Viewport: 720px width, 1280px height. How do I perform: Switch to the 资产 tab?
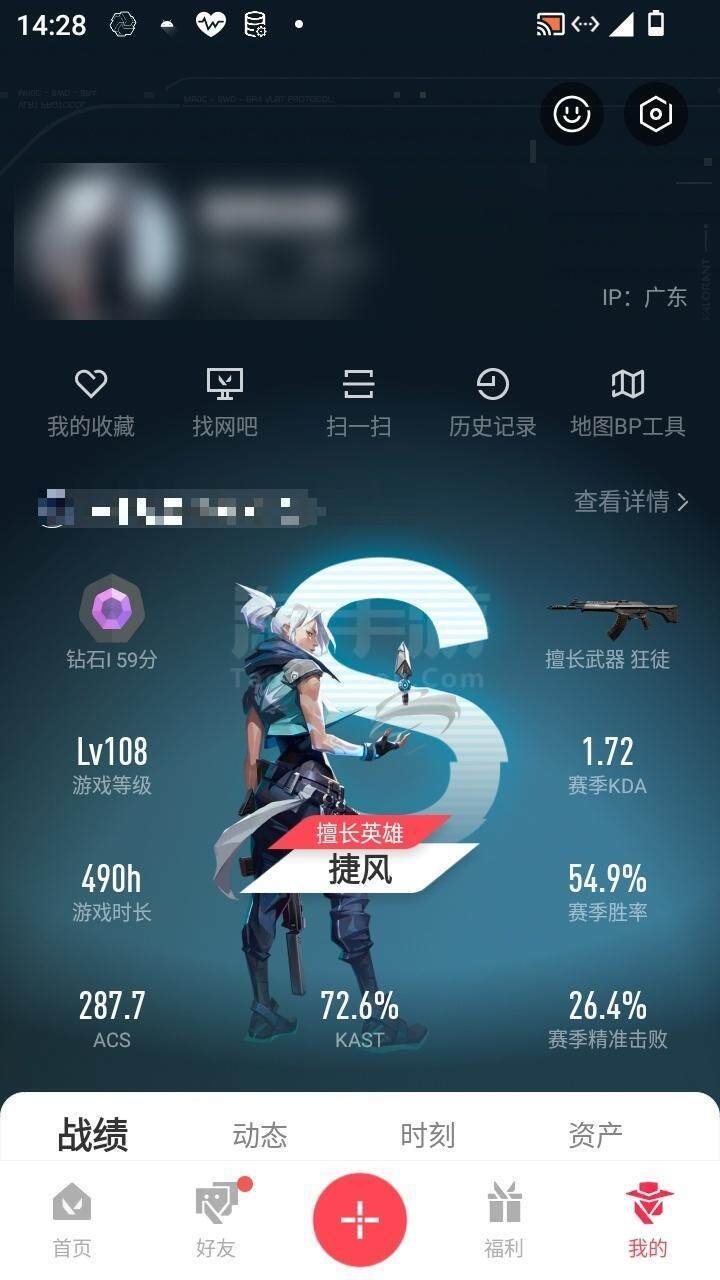[x=595, y=1135]
